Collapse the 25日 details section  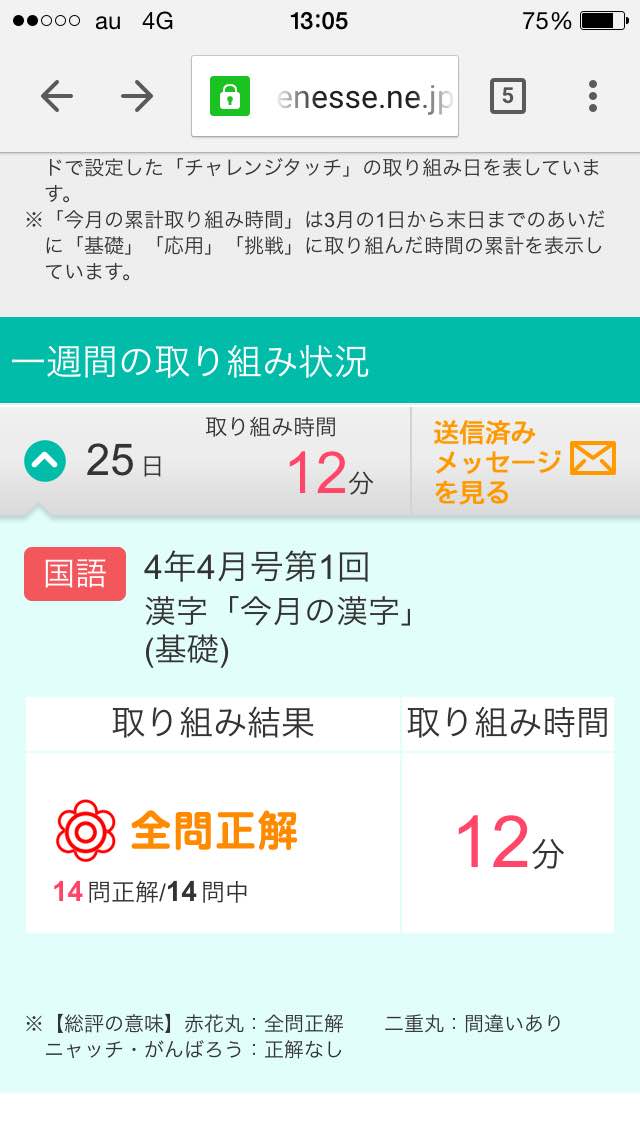pyautogui.click(x=45, y=462)
